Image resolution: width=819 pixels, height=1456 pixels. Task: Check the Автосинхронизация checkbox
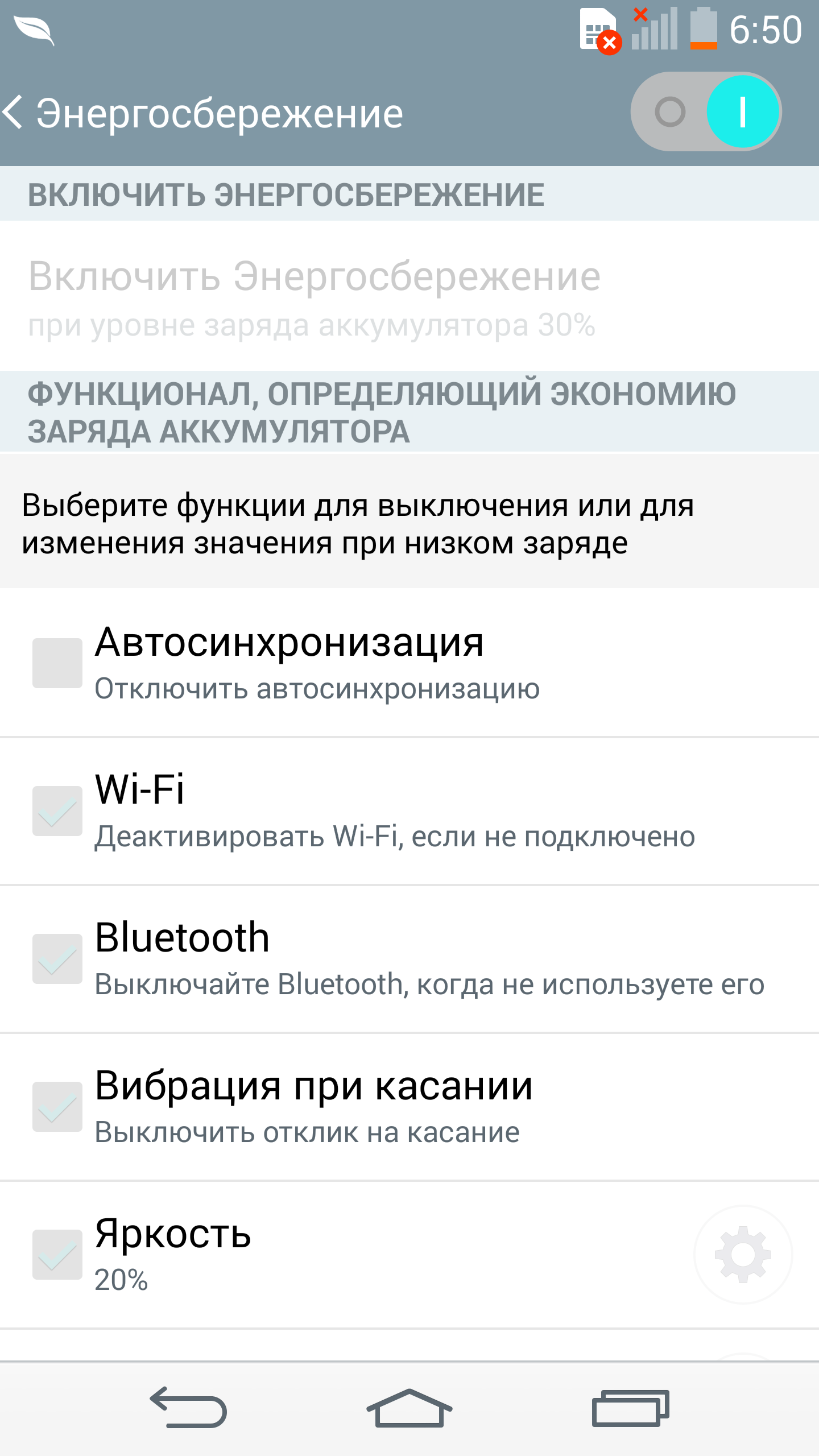(57, 663)
